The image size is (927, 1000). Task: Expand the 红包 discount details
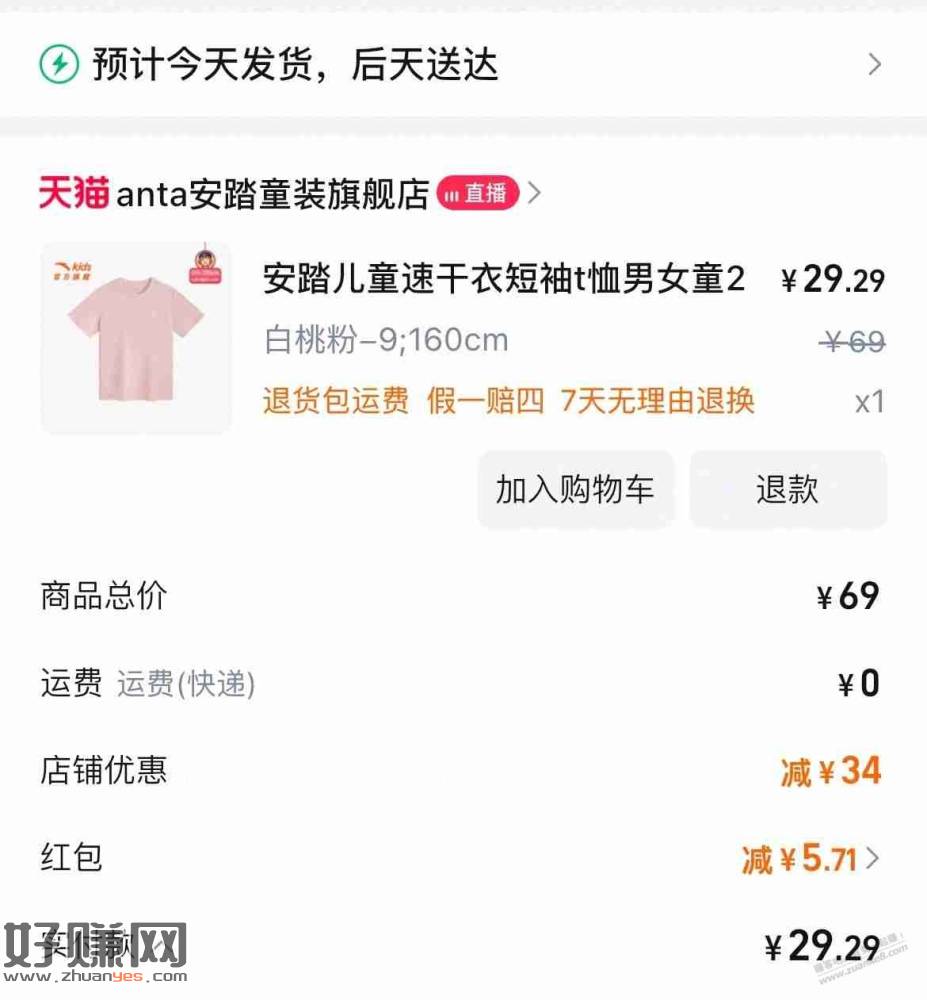pos(810,858)
